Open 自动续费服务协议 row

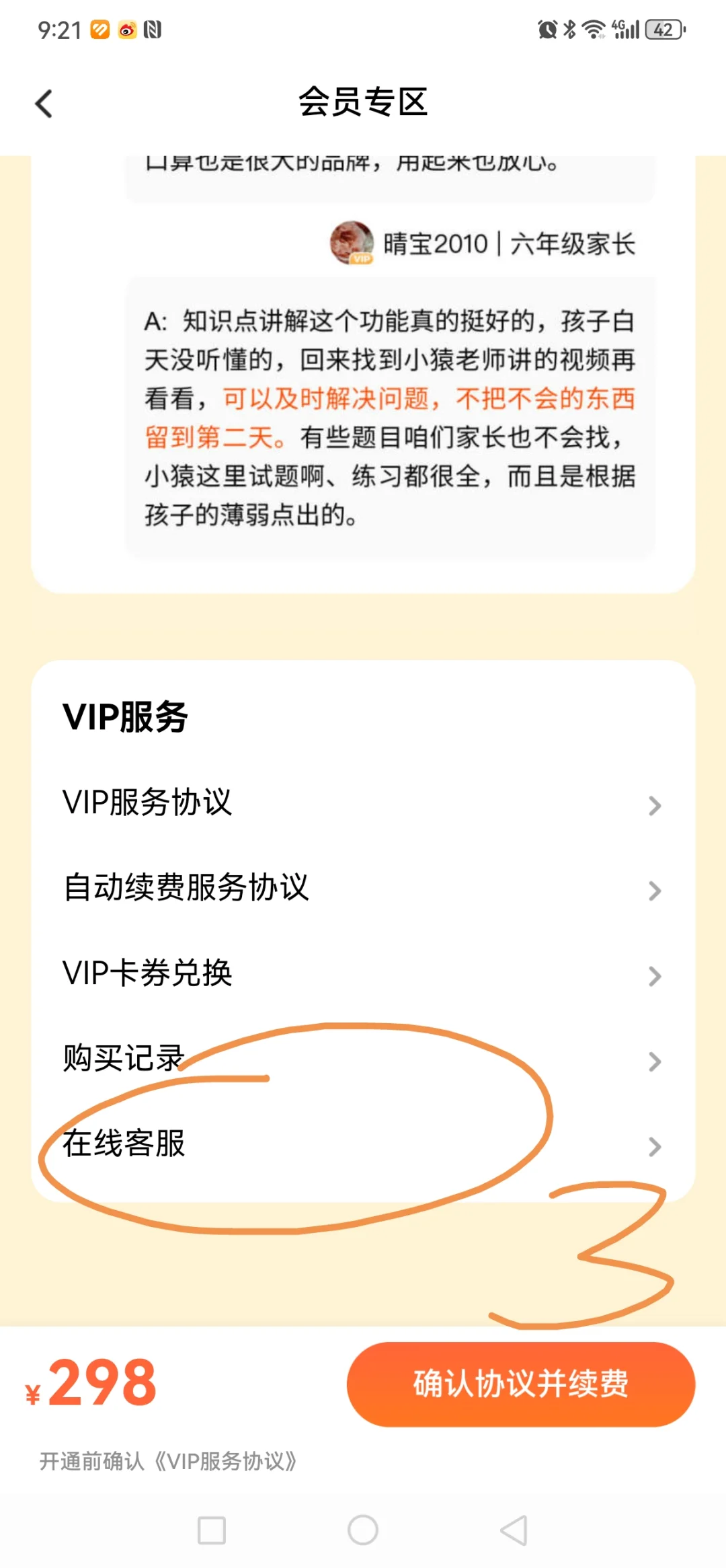[x=363, y=888]
